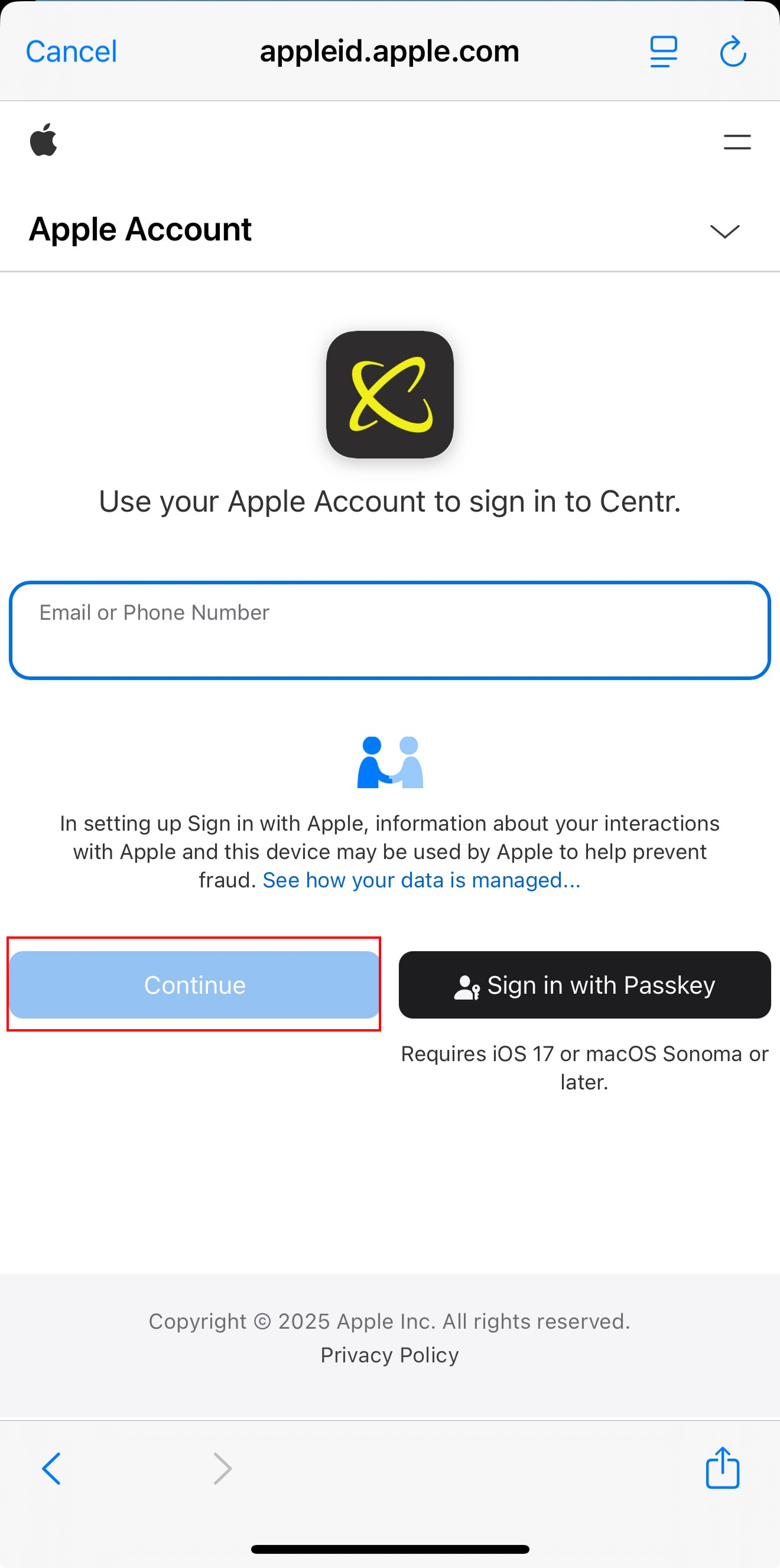Open See how your data is managed

coord(421,880)
